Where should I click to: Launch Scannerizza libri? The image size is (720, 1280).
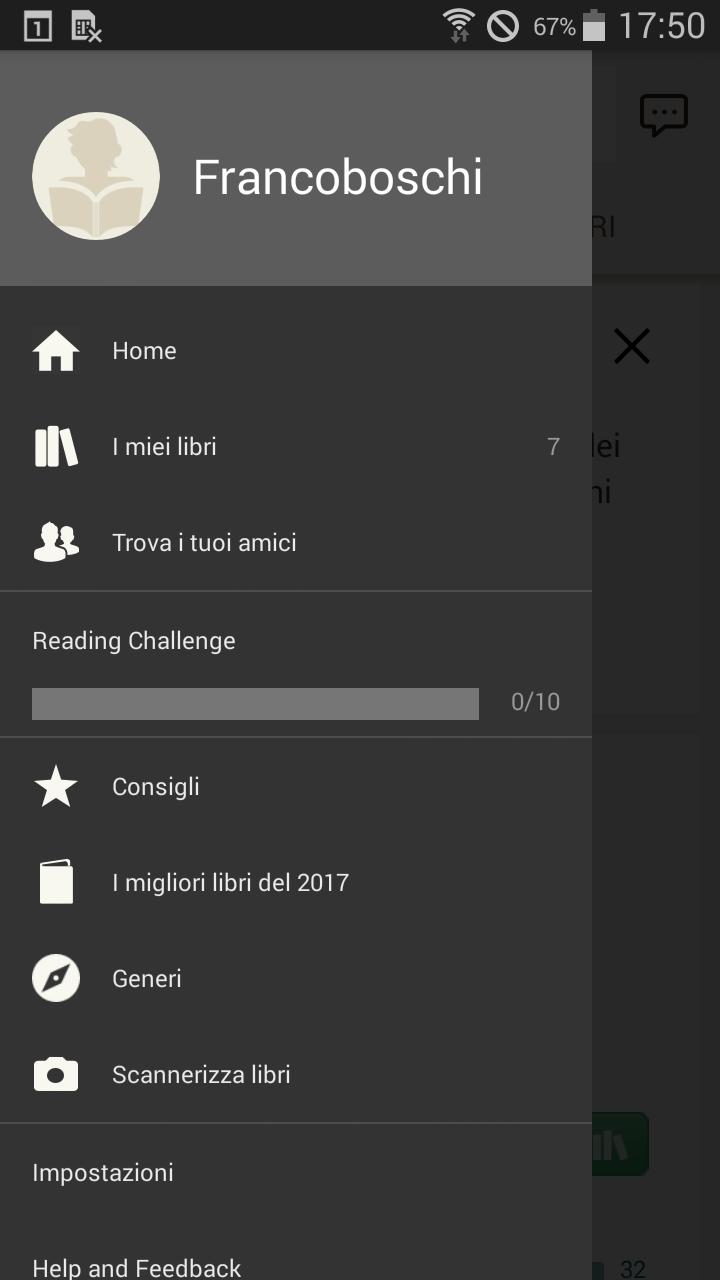tap(296, 1075)
